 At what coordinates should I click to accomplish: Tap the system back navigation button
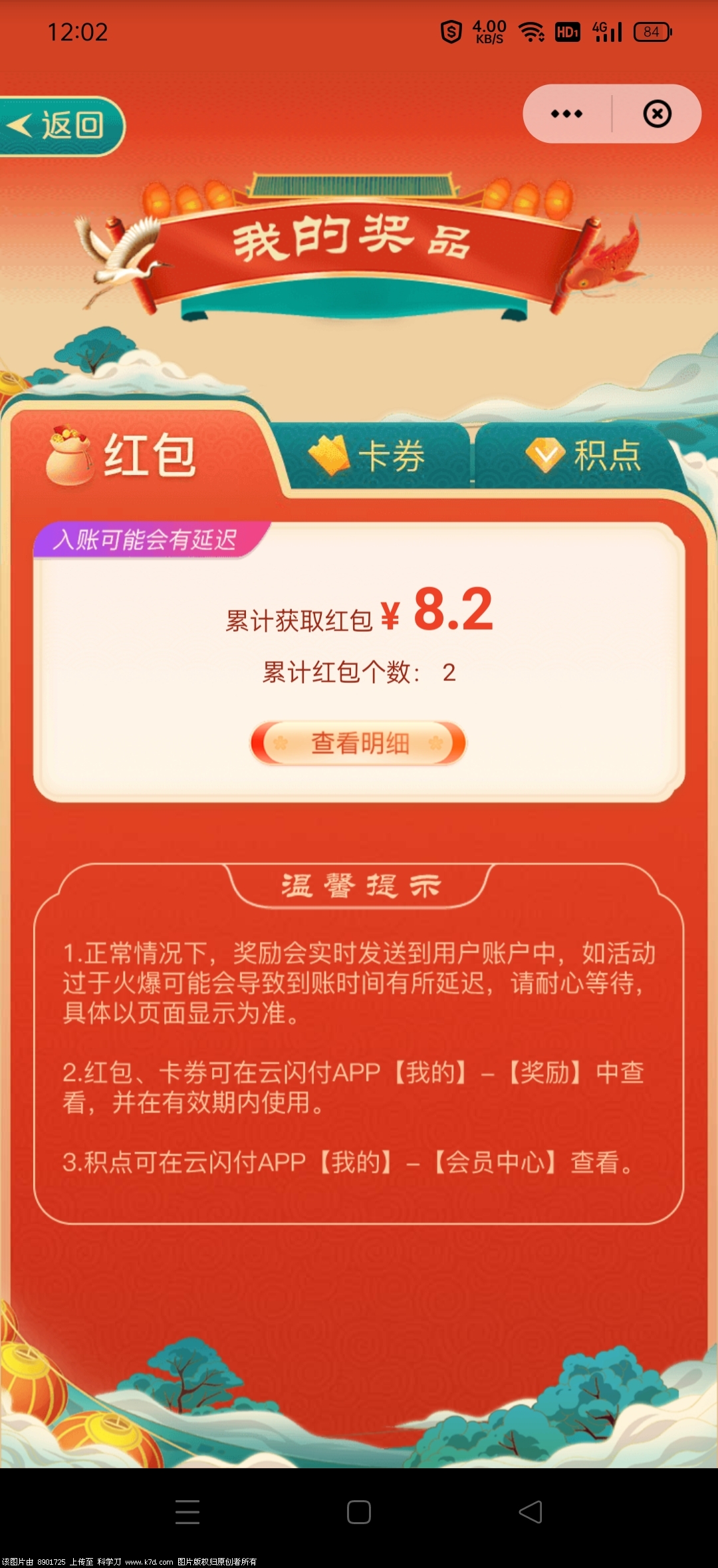(531, 1511)
